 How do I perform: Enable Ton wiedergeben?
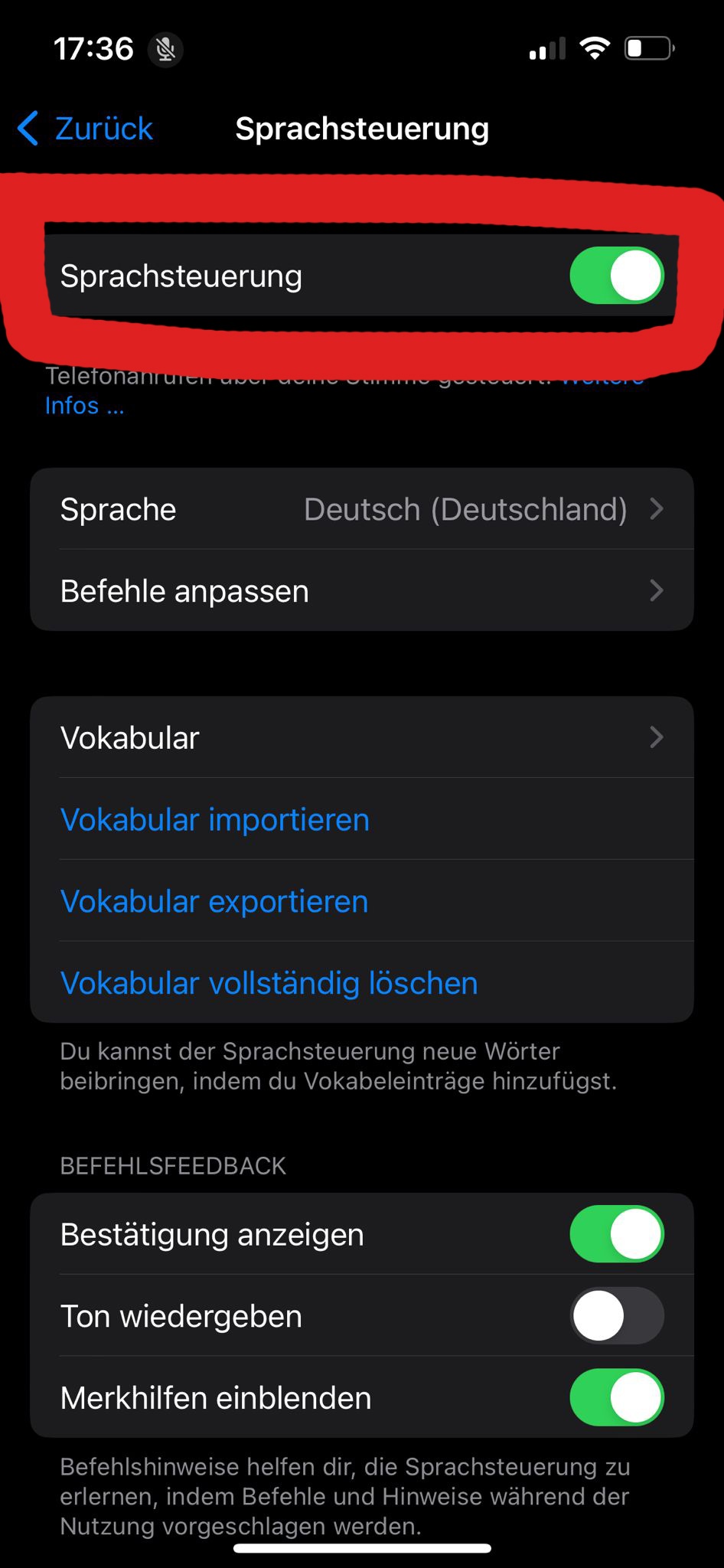[616, 1316]
